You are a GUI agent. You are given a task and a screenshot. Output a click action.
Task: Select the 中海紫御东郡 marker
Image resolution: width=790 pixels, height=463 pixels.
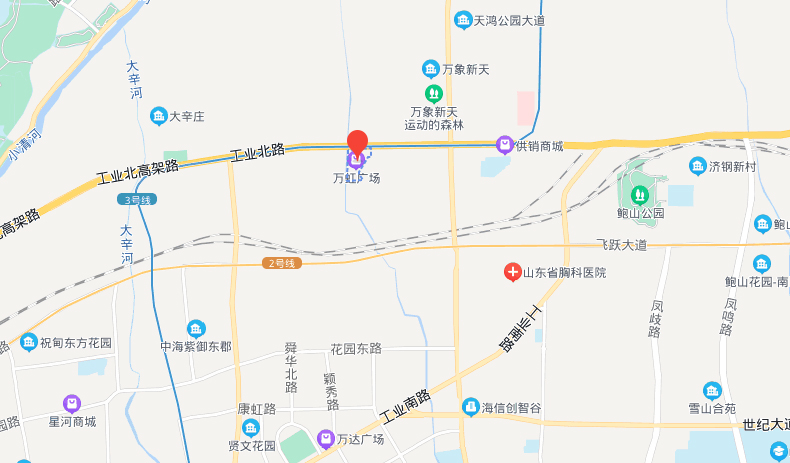196,328
